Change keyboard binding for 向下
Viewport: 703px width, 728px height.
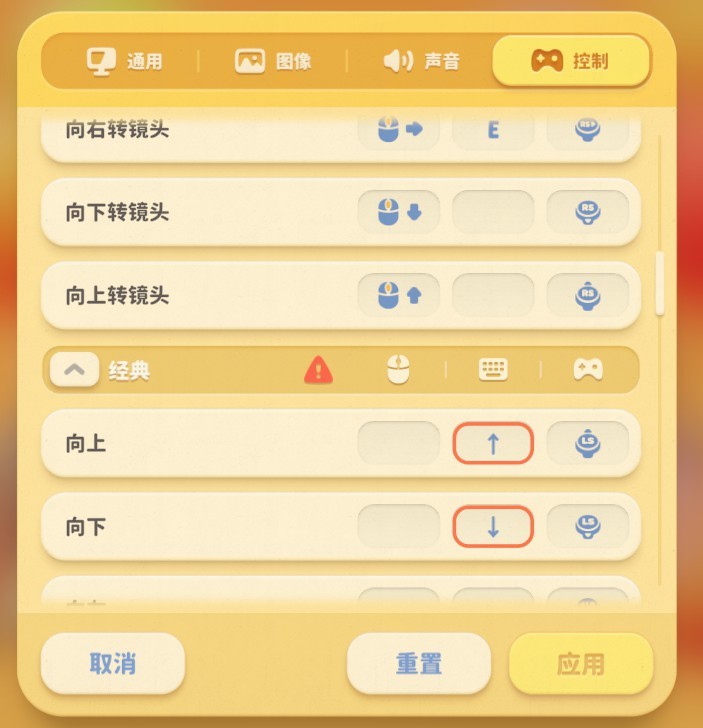tap(493, 527)
